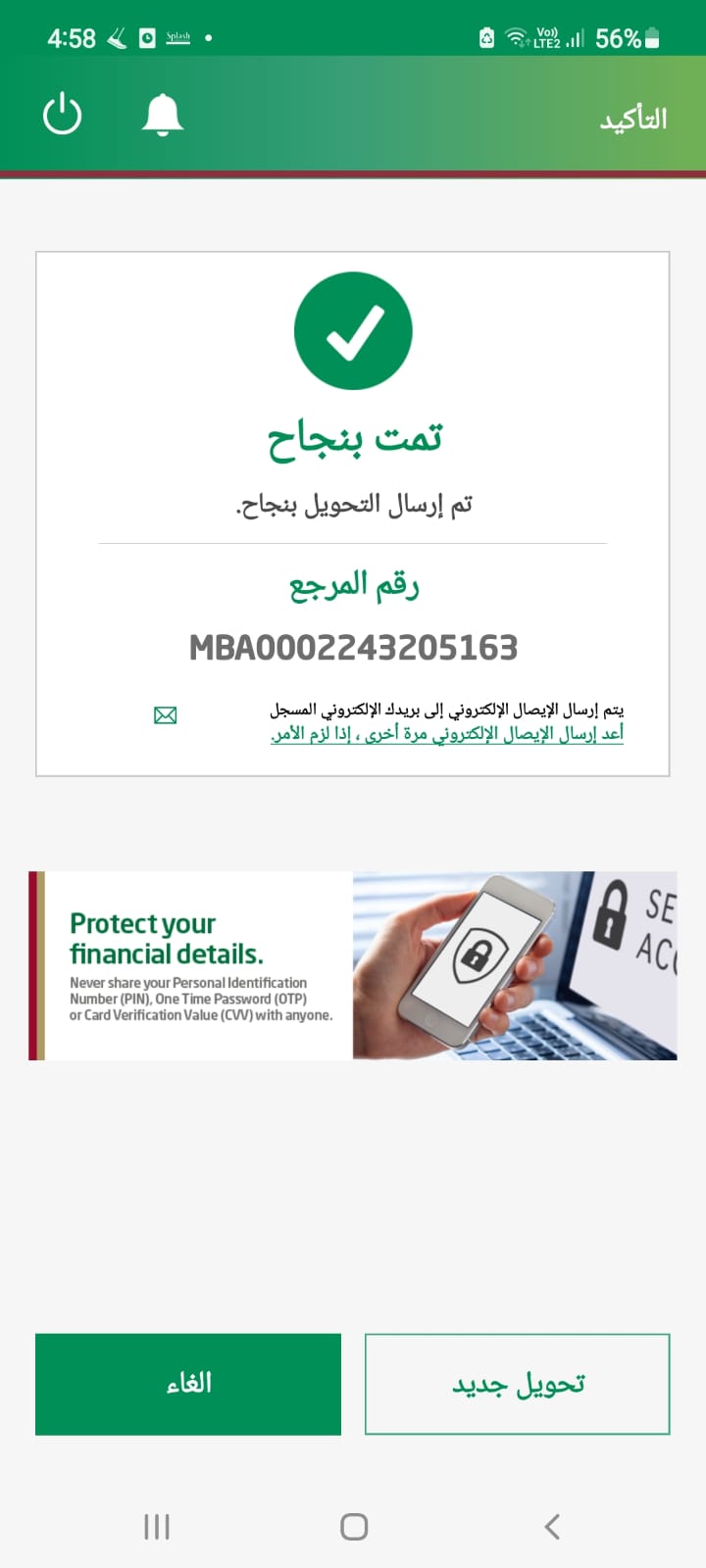Start a new transfer (تحويل جديد)

point(517,1384)
